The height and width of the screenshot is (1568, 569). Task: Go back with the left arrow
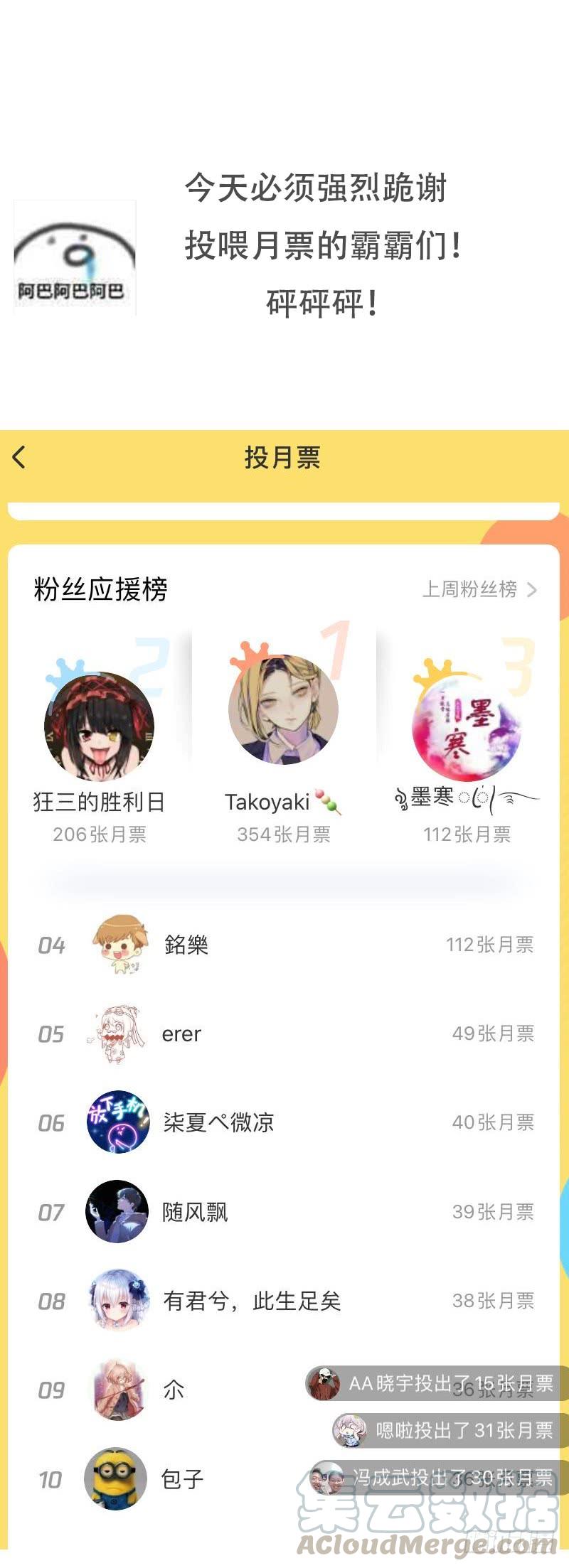tap(19, 458)
